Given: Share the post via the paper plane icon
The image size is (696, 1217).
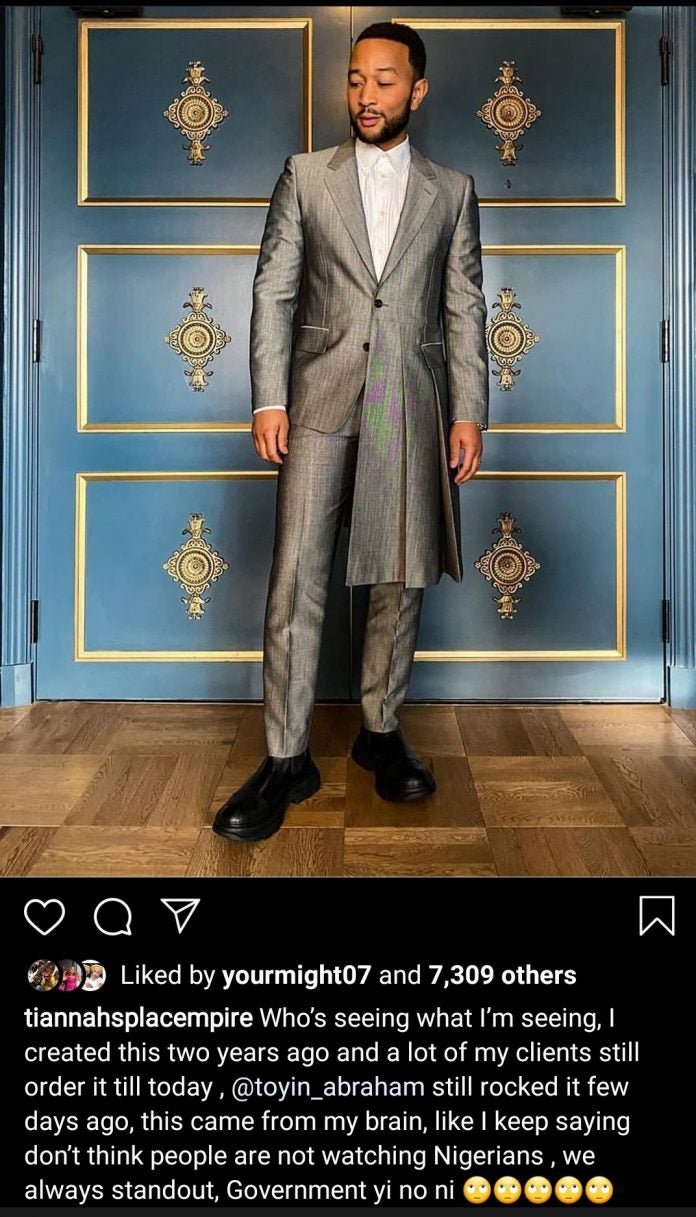Looking at the screenshot, I should [178, 915].
